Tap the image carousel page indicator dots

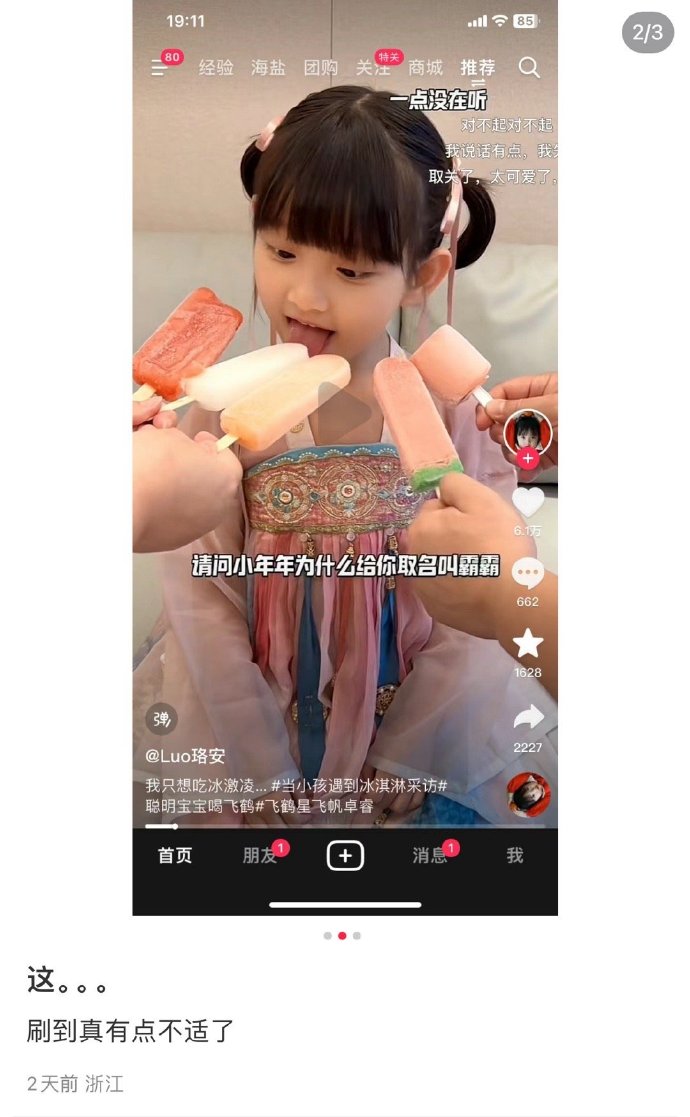tap(342, 936)
